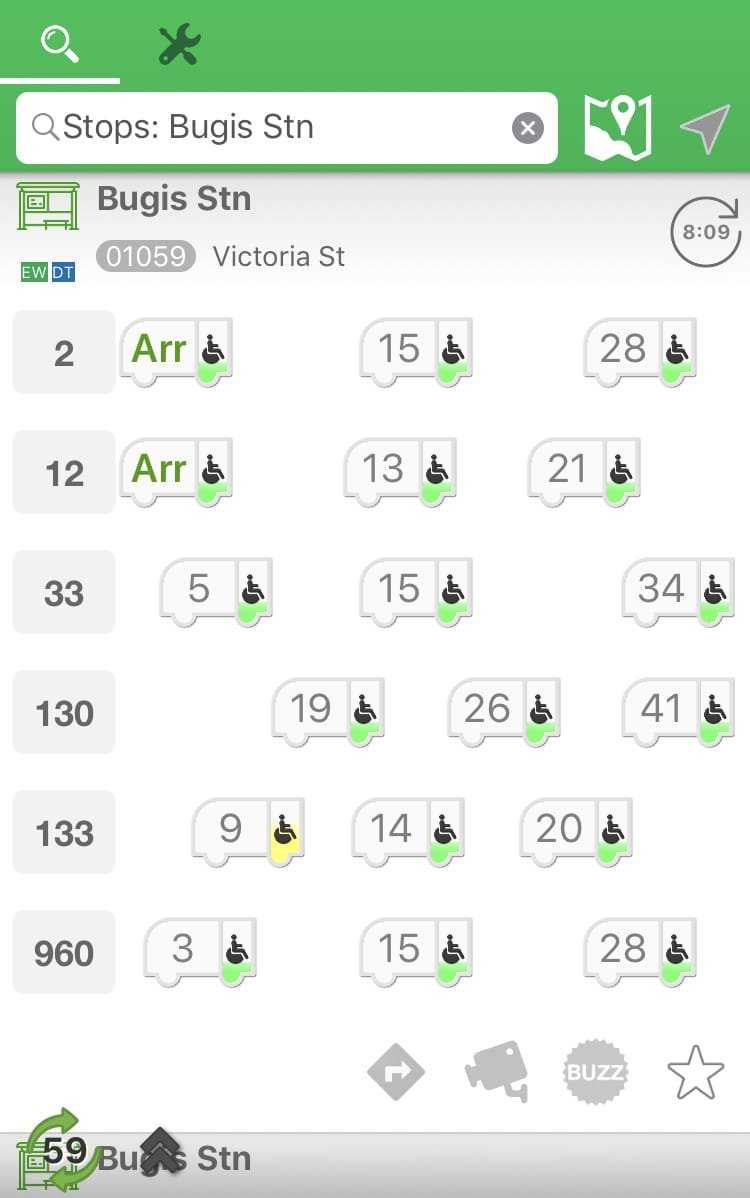This screenshot has width=750, height=1198.
Task: Open directions to this stop
Action: coord(396,1073)
